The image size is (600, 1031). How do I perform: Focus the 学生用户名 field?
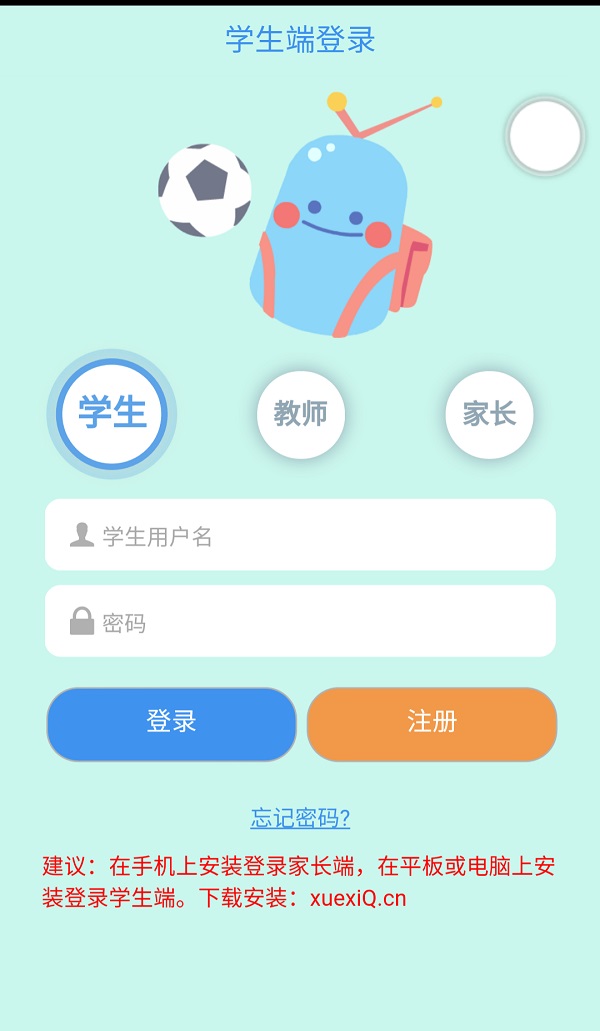click(x=300, y=535)
